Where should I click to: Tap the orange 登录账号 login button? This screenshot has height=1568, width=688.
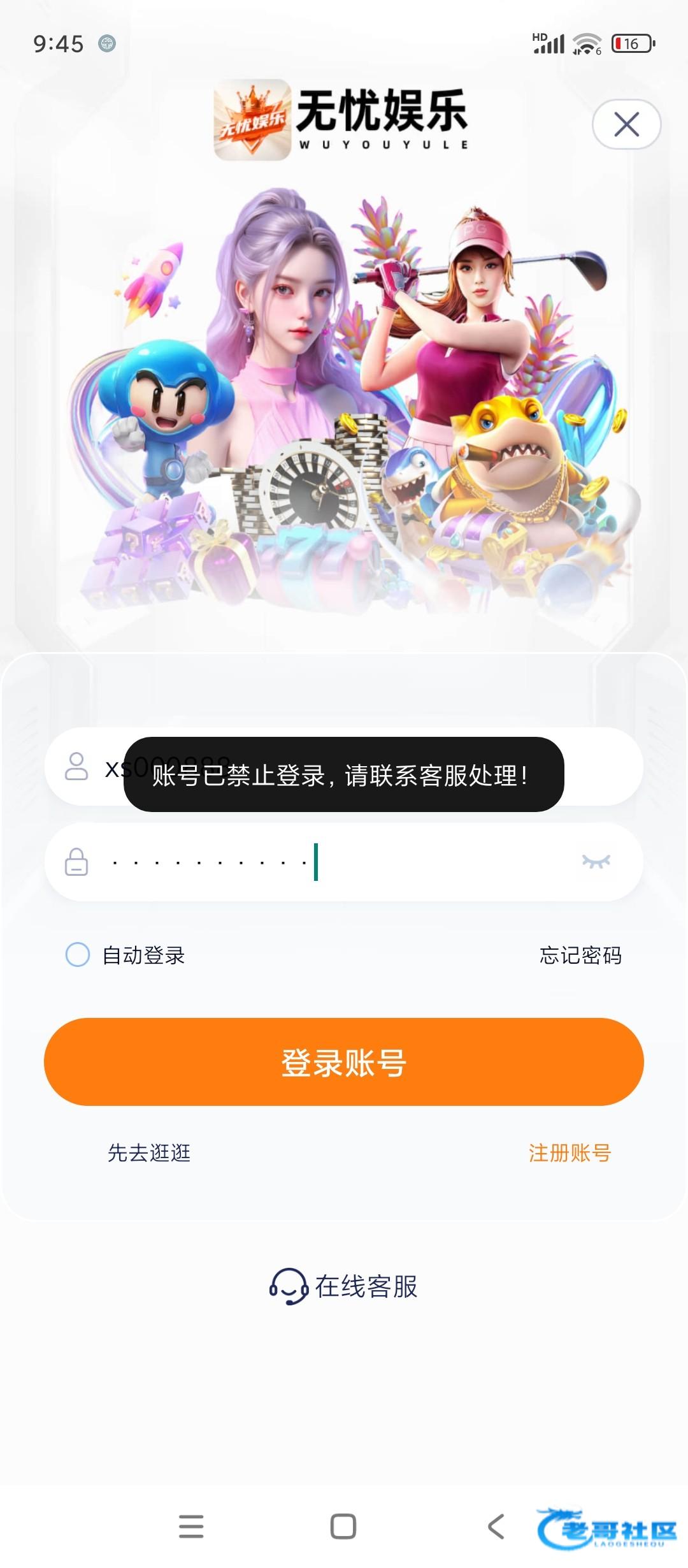(x=344, y=1062)
